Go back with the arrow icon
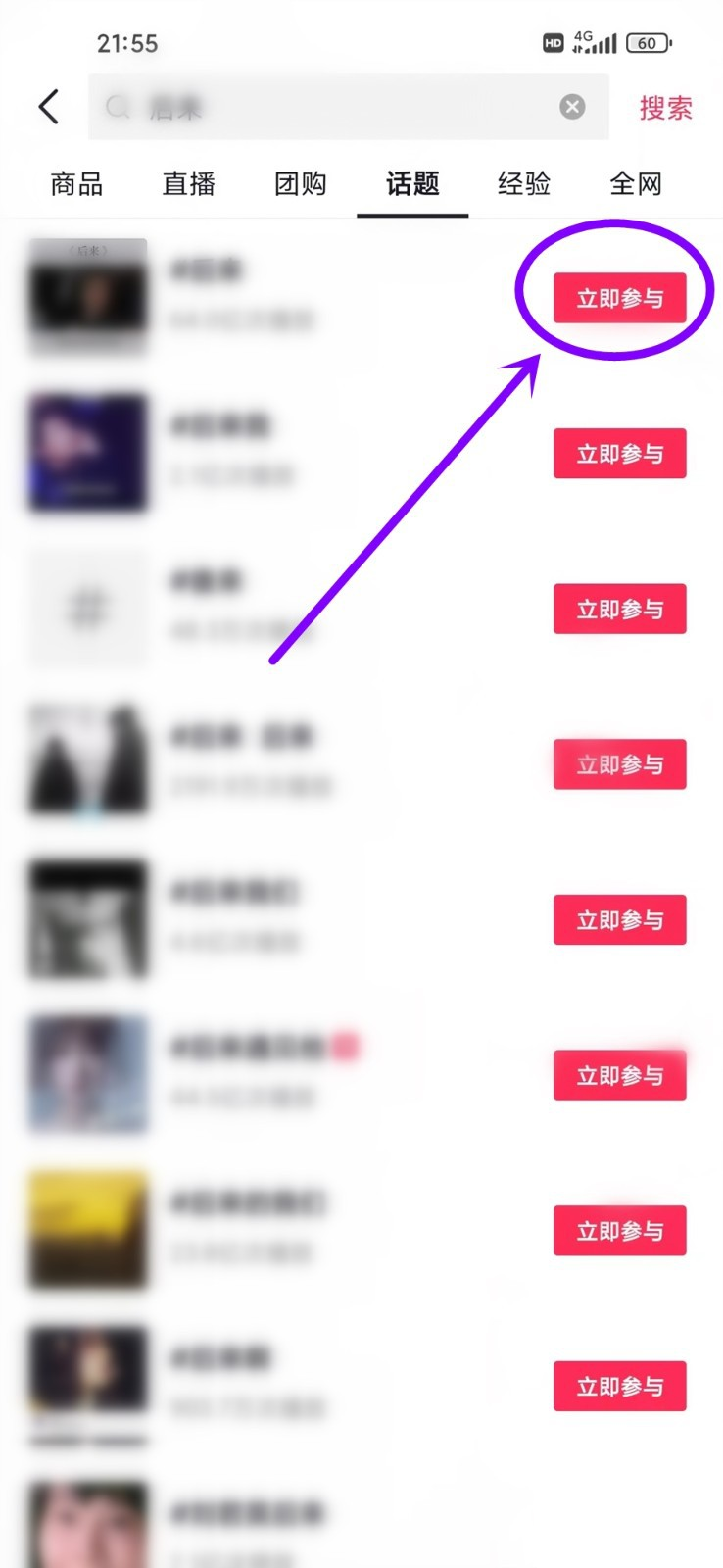Image resolution: width=723 pixels, height=1568 pixels. pyautogui.click(x=49, y=107)
